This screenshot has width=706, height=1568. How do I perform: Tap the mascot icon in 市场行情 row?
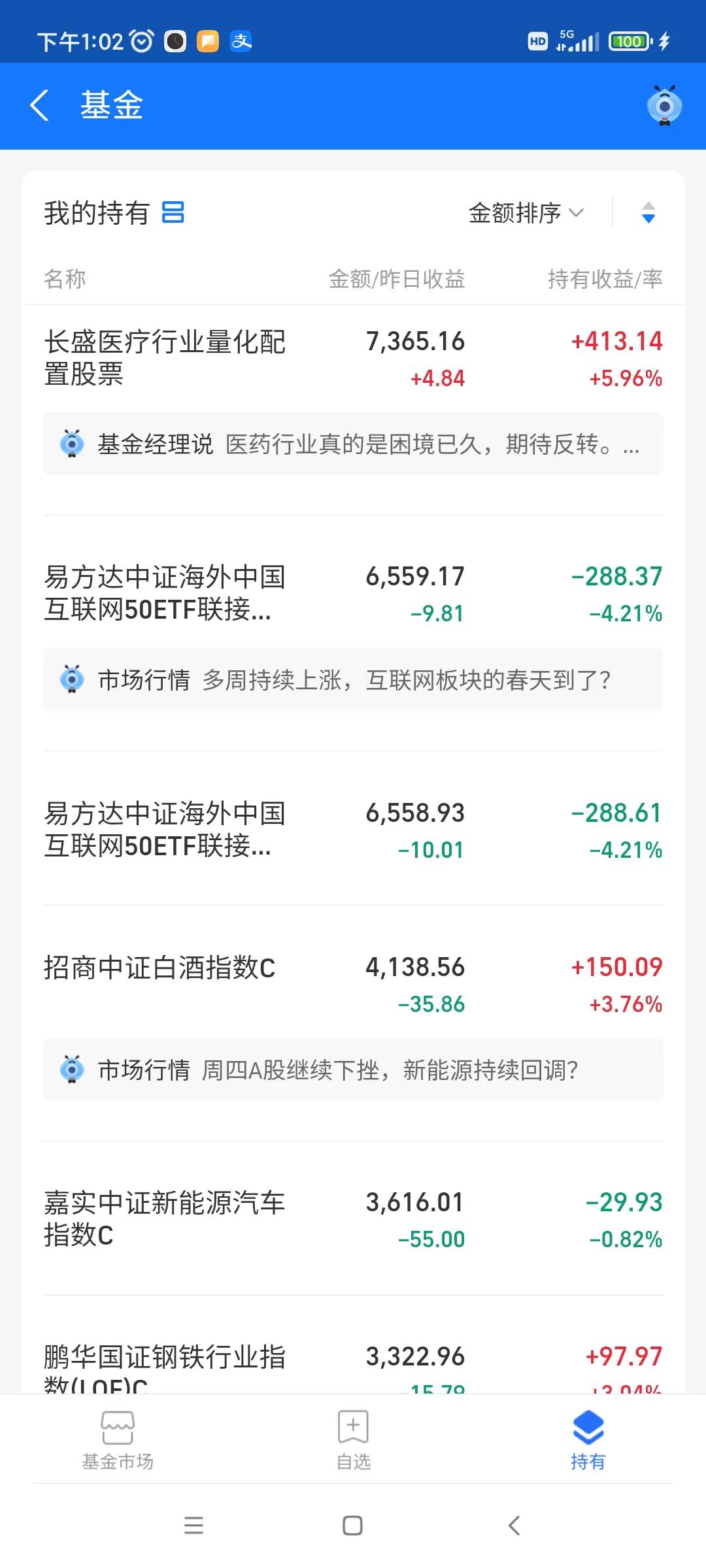73,679
